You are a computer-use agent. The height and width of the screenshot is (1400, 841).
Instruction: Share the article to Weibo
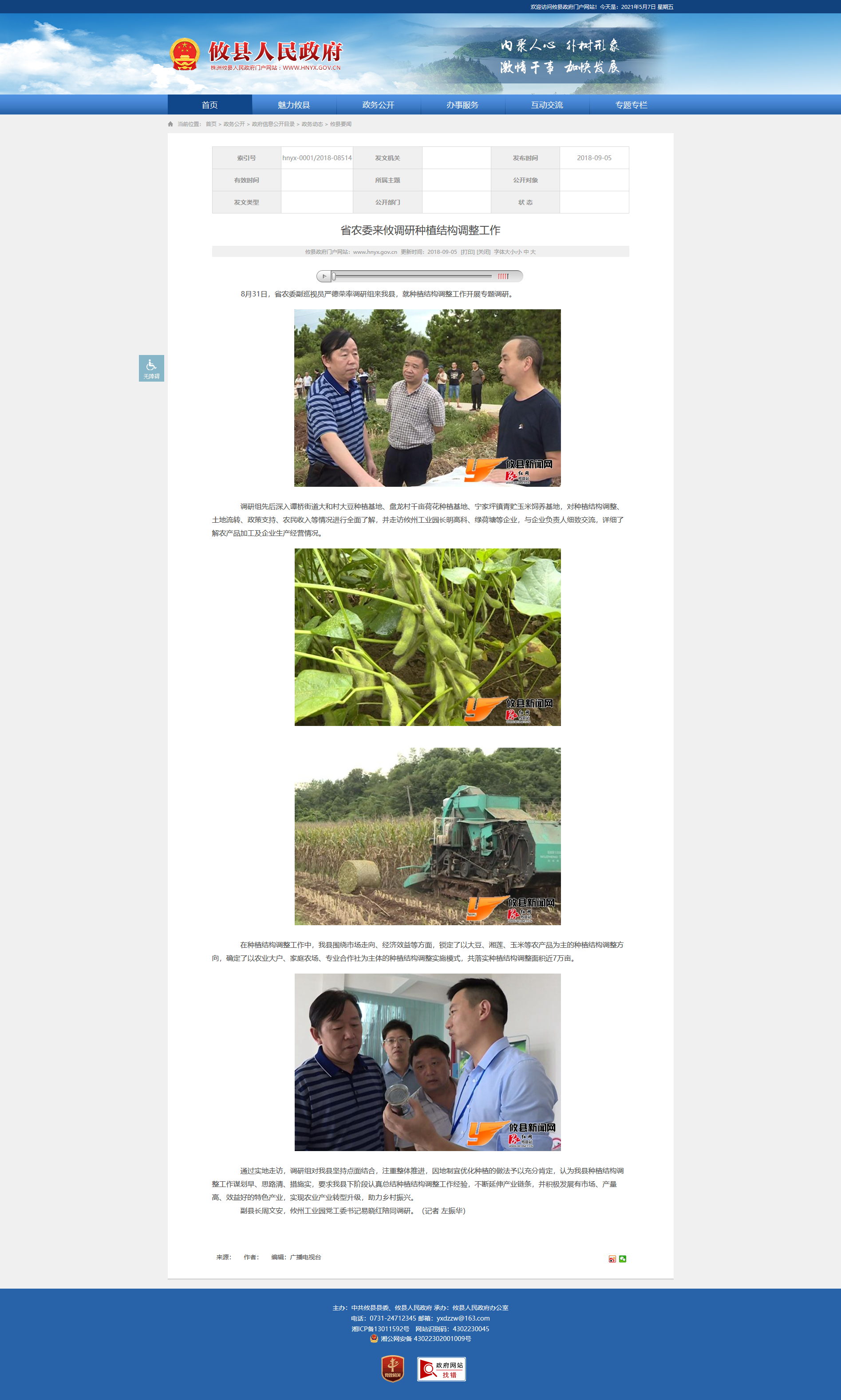612,1259
